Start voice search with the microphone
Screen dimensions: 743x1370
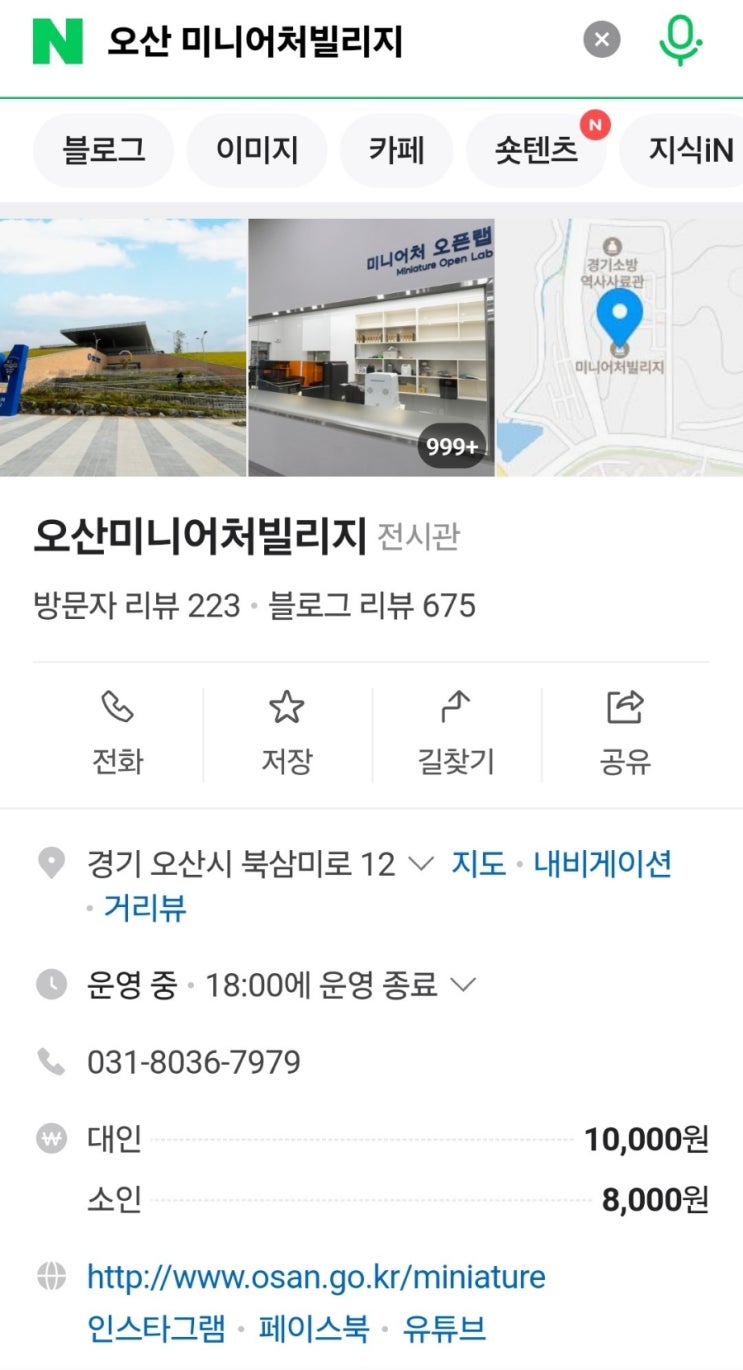[680, 41]
